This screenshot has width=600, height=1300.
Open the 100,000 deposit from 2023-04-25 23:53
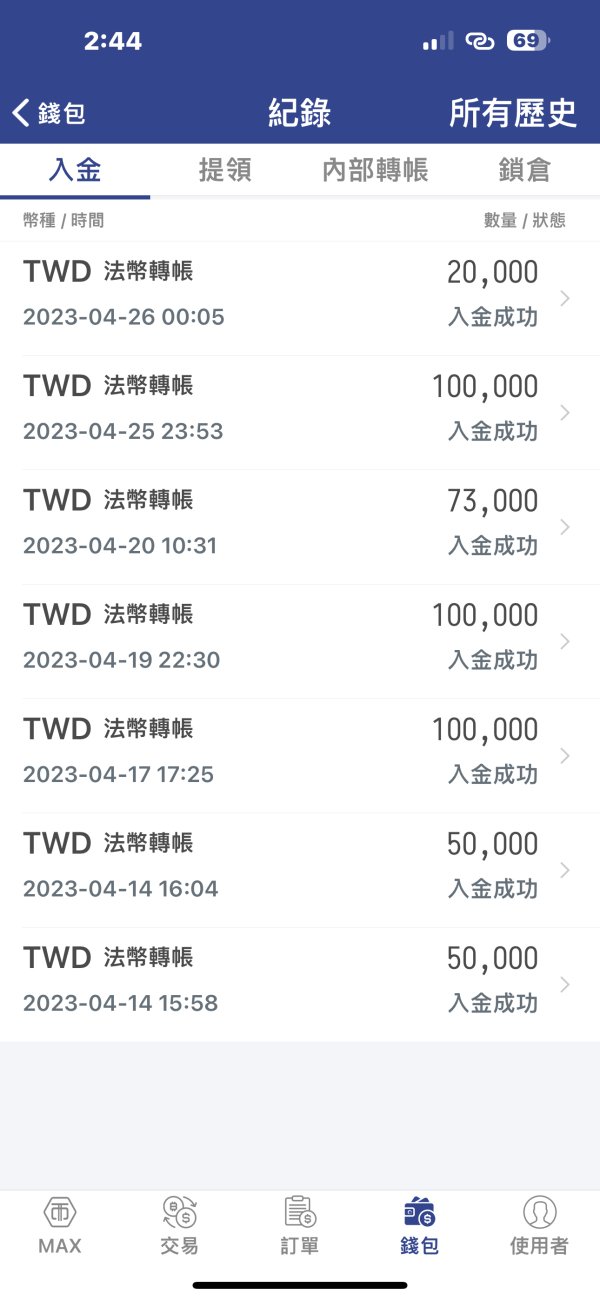pos(300,412)
